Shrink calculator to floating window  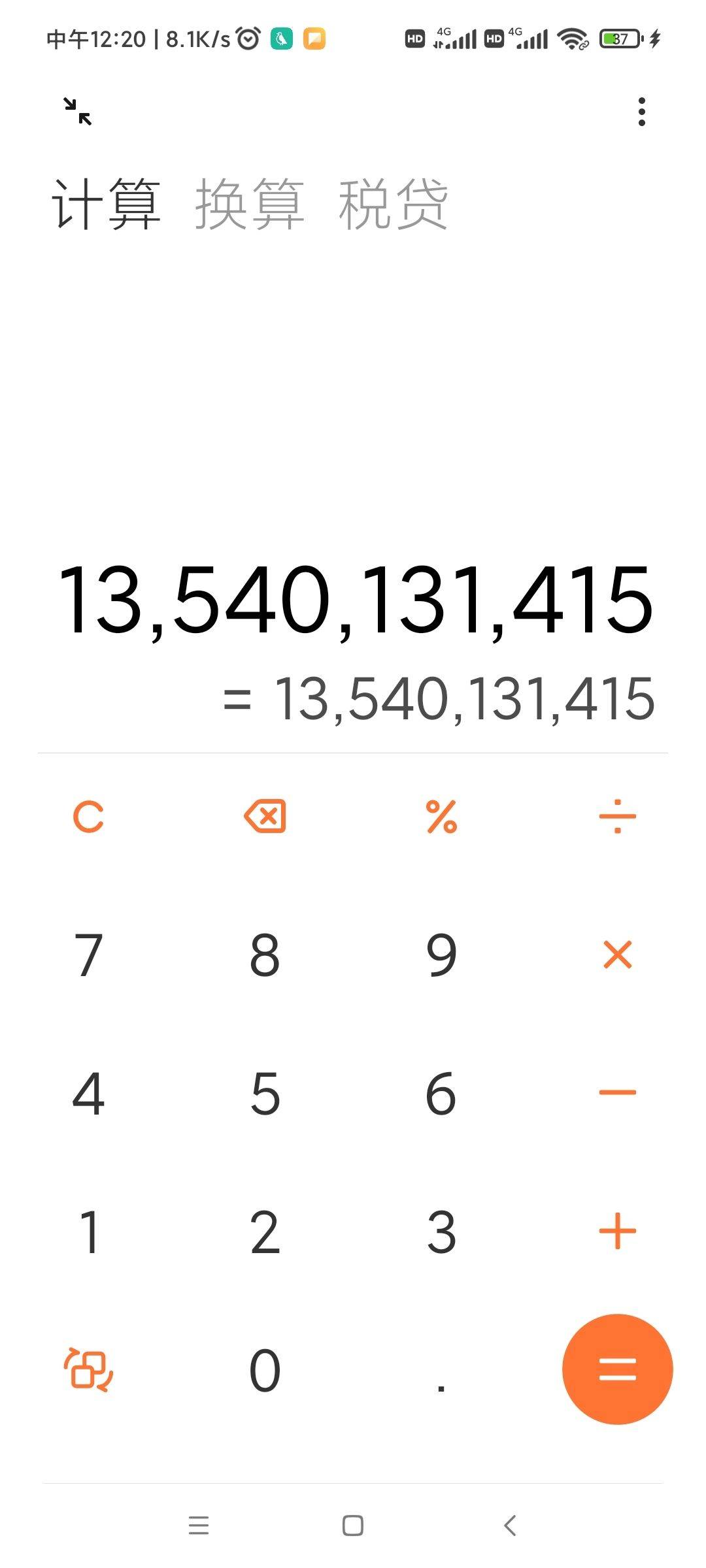[x=78, y=112]
